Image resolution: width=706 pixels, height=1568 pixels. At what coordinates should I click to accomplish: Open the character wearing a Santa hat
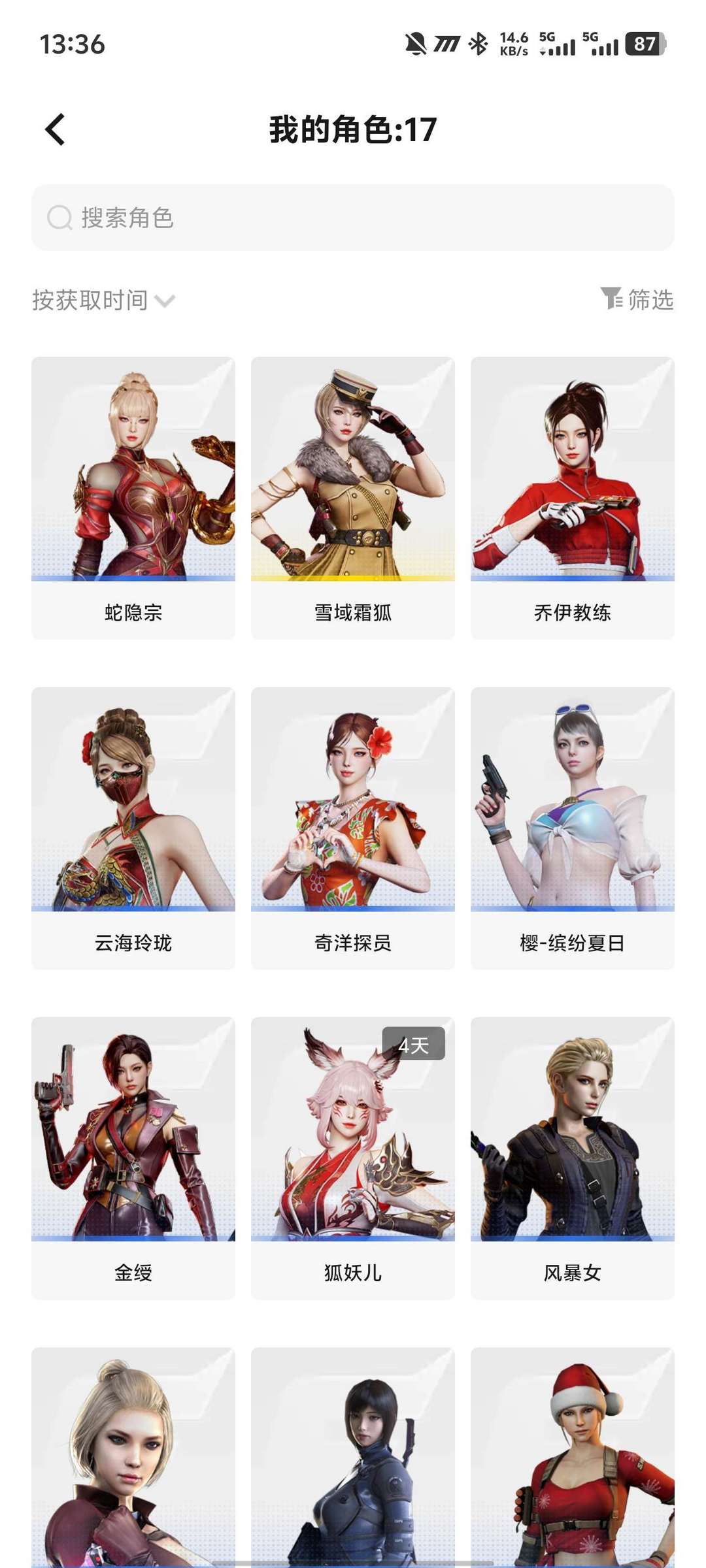(573, 1457)
